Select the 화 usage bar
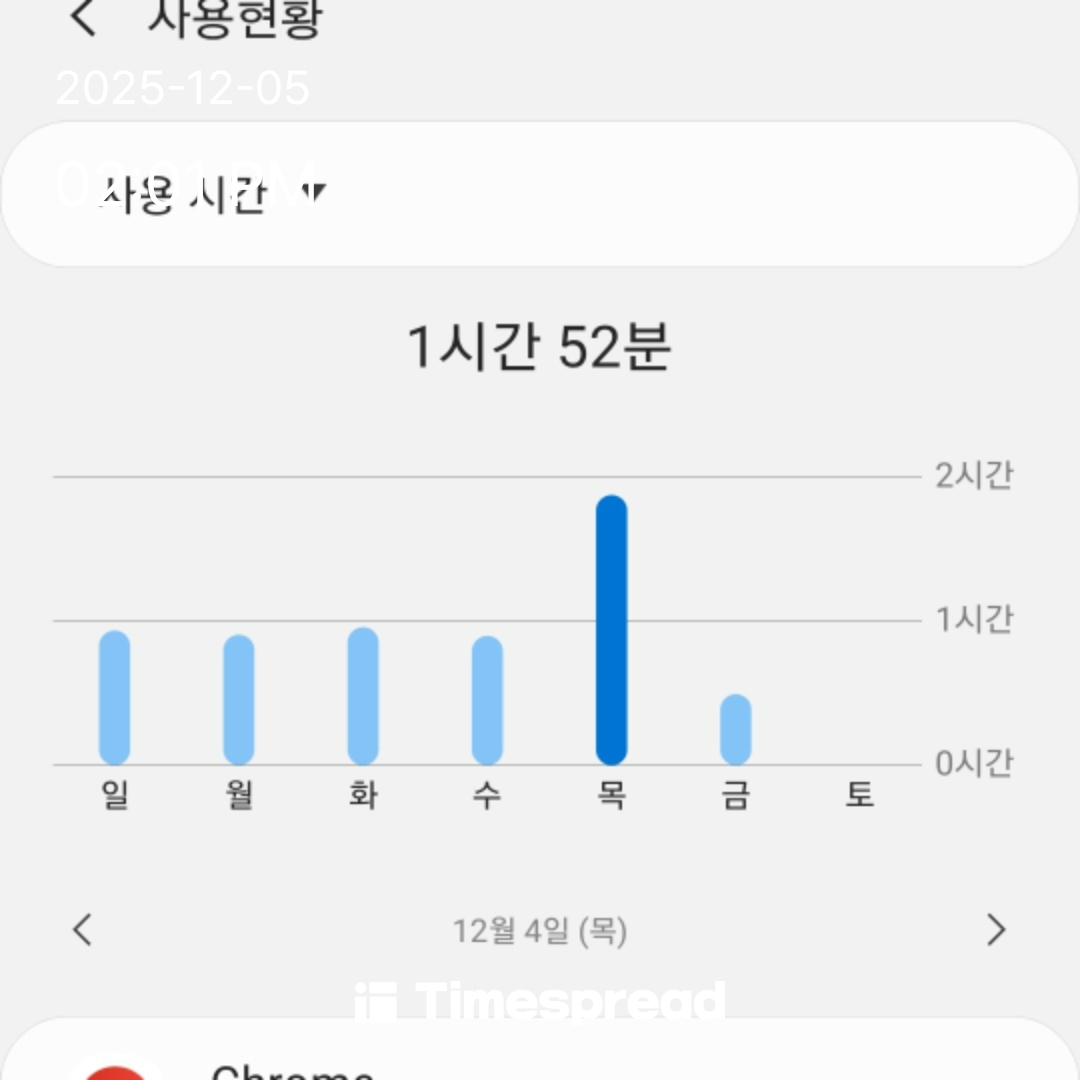 click(x=363, y=697)
